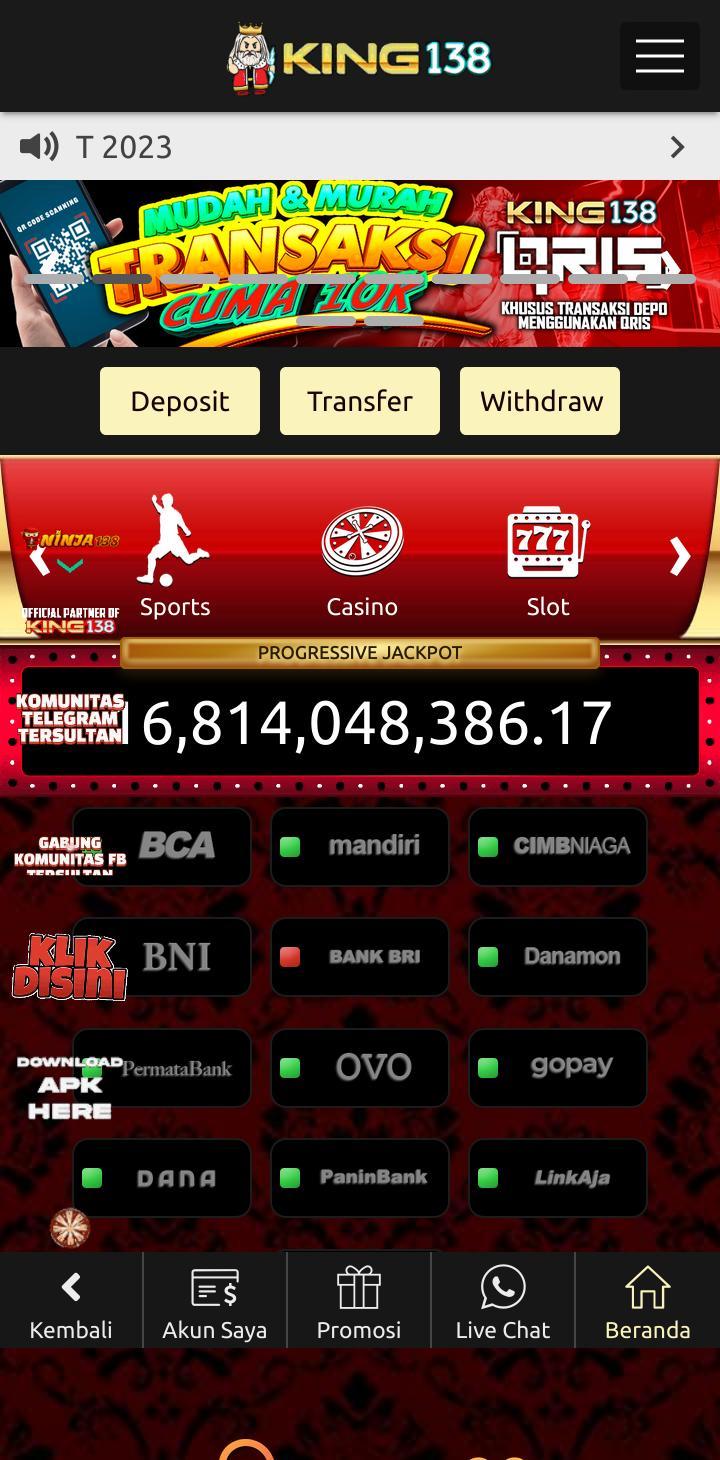Download the APK from floating link
720x1460 pixels.
[69, 1088]
